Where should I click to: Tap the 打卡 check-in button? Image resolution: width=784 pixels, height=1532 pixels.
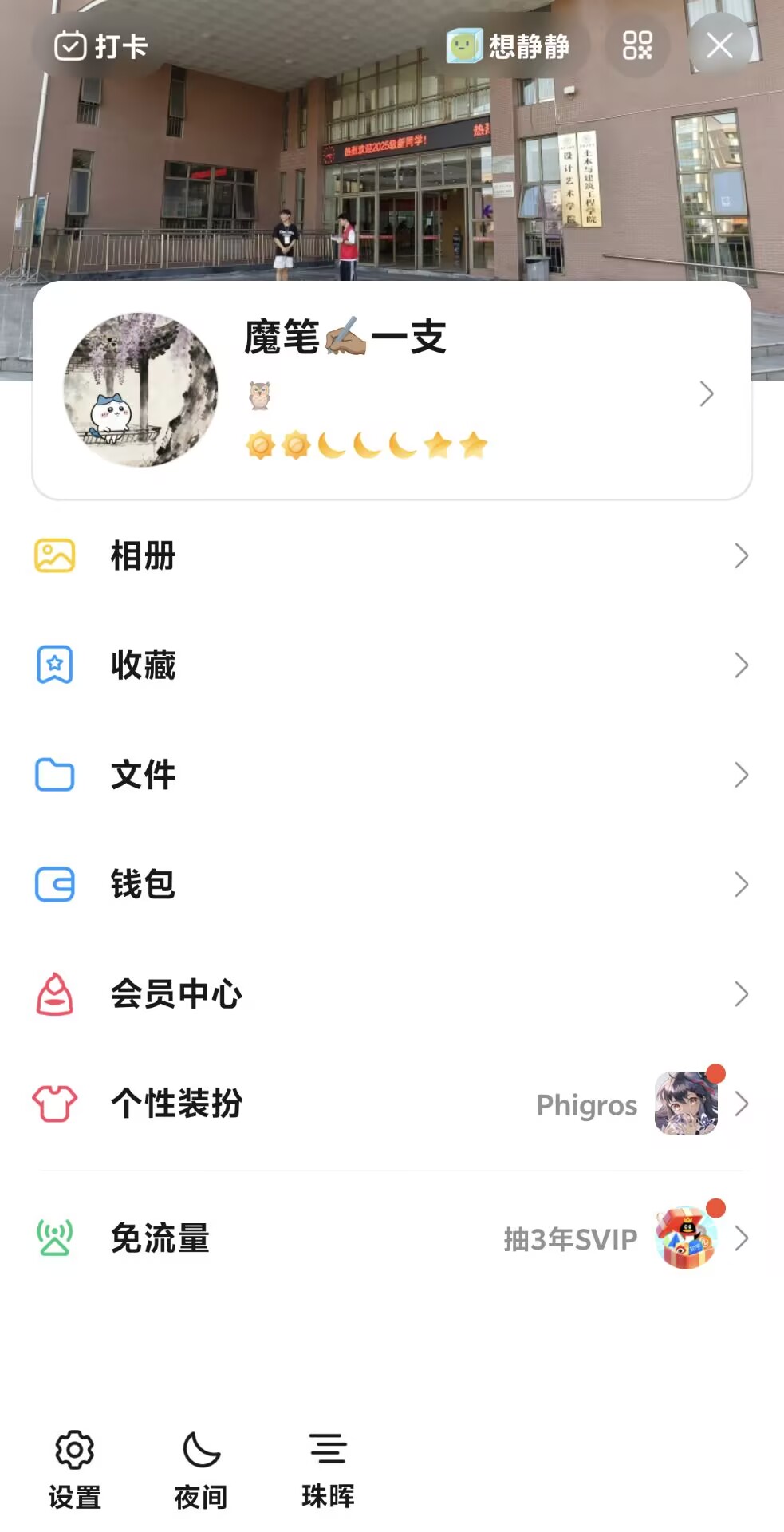click(x=101, y=46)
